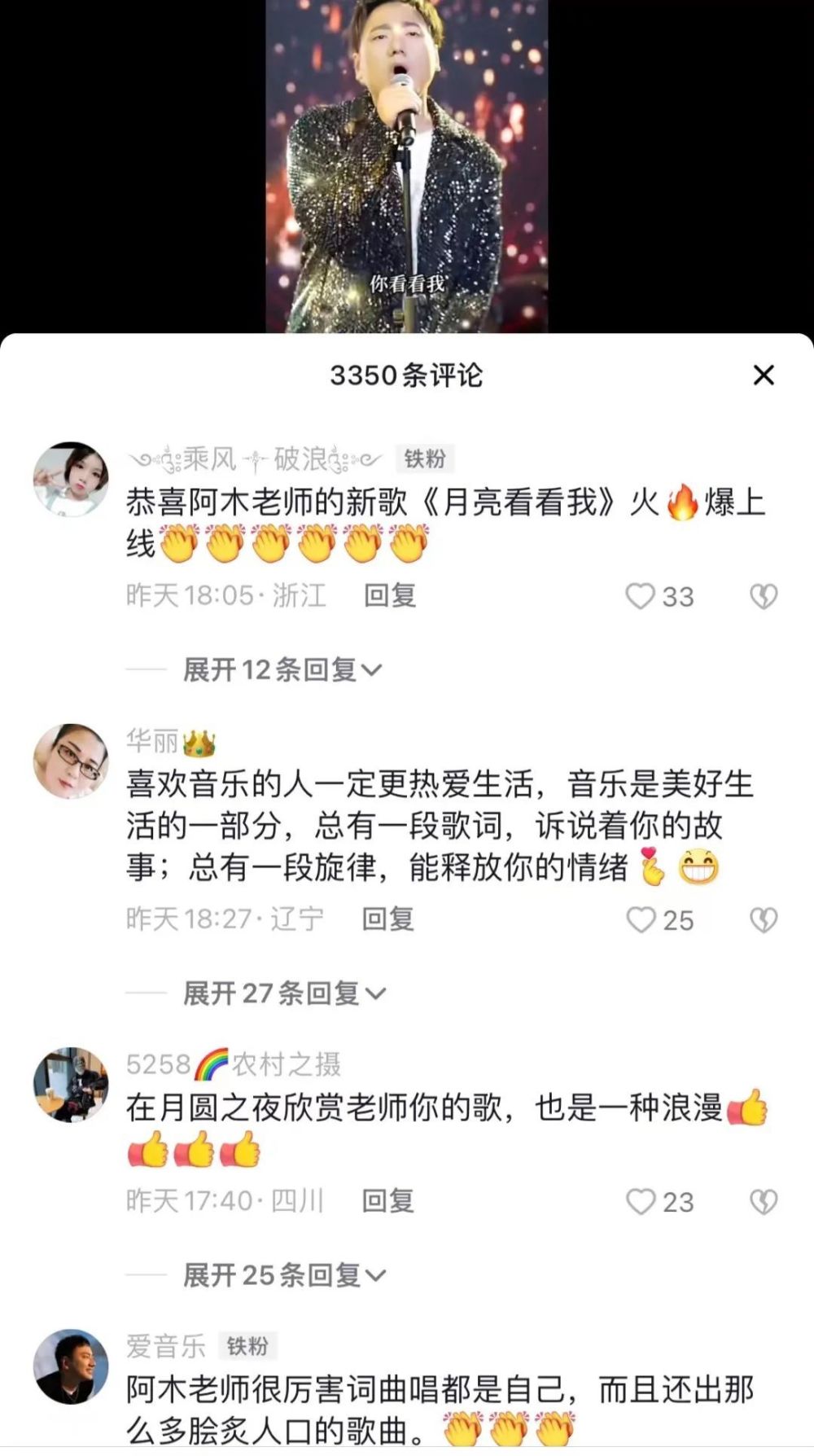Open 乘风破浪's profile avatar
Viewport: 814px width, 1456px height.
coord(71,480)
